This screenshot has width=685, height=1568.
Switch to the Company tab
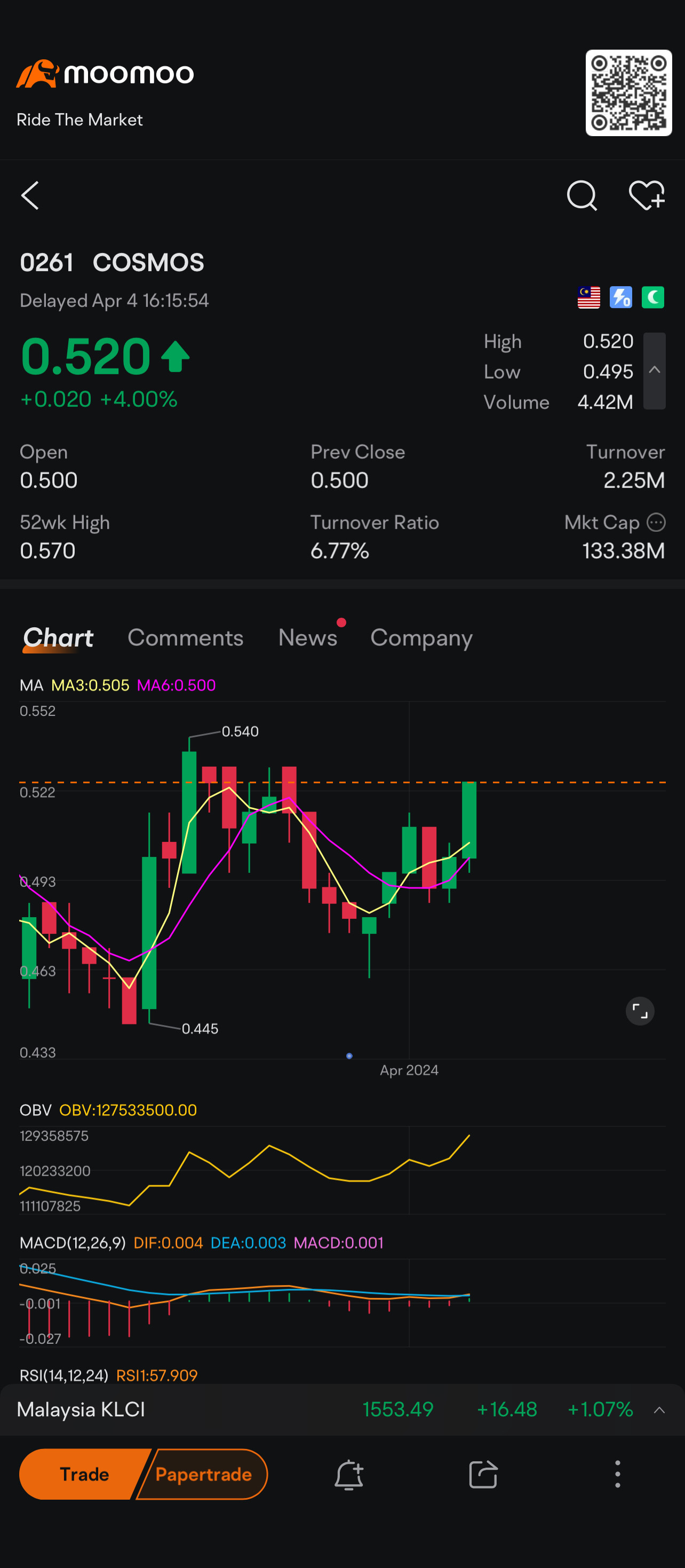coord(421,637)
